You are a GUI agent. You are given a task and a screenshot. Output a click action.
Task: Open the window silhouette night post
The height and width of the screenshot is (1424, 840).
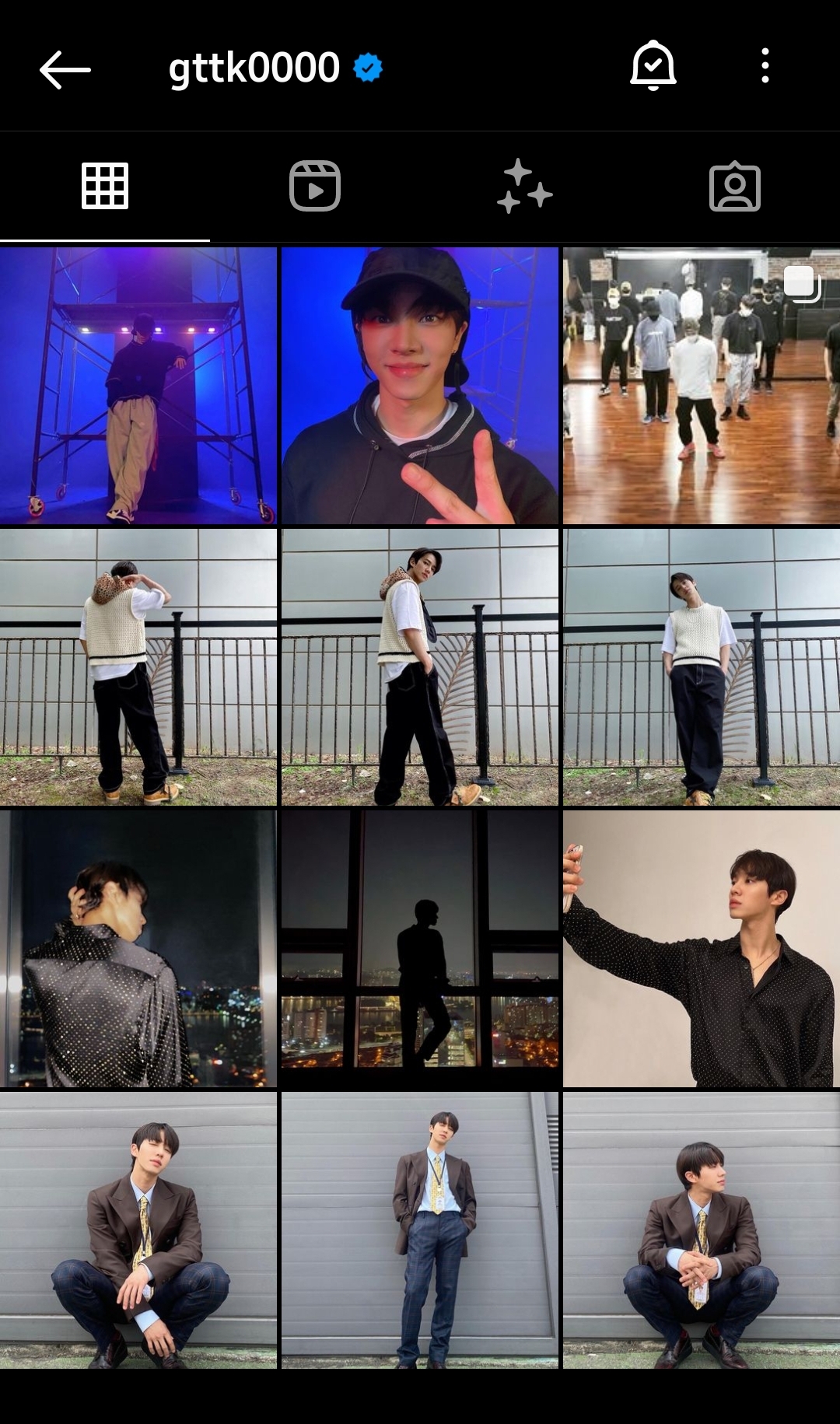coord(420,949)
